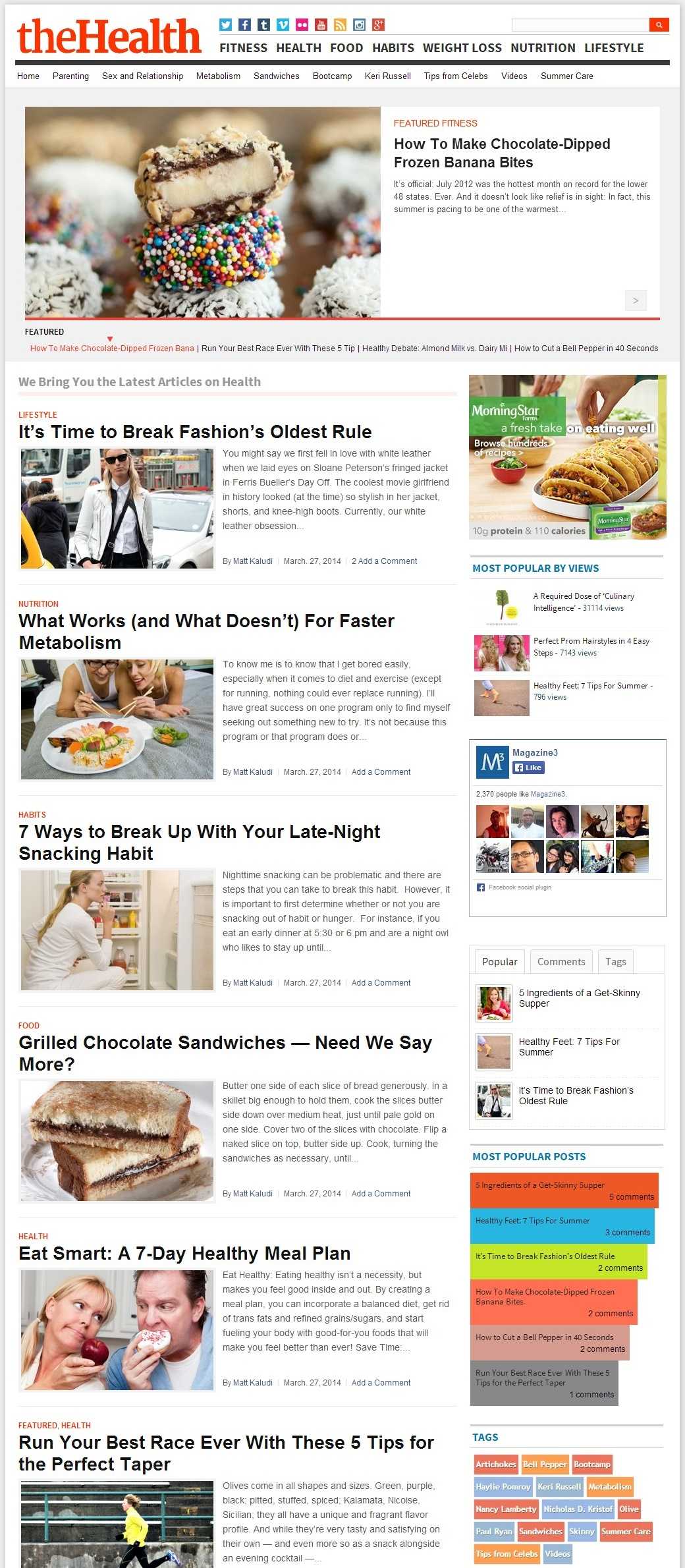Open the MorningStar Farms ad banner
Image resolution: width=685 pixels, height=1568 pixels.
click(x=568, y=457)
